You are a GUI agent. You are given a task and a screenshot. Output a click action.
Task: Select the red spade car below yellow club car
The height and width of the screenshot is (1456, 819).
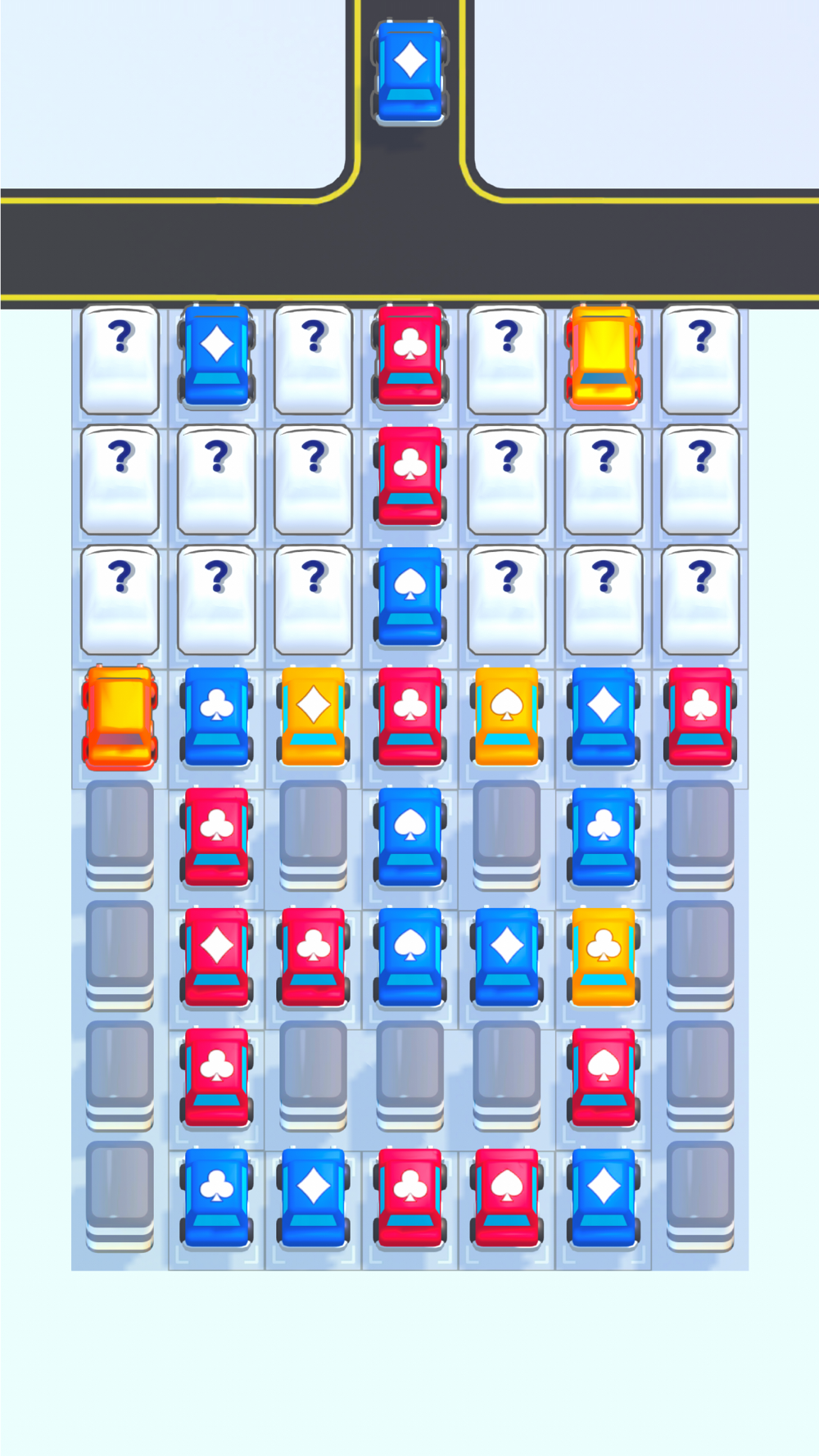click(604, 1077)
